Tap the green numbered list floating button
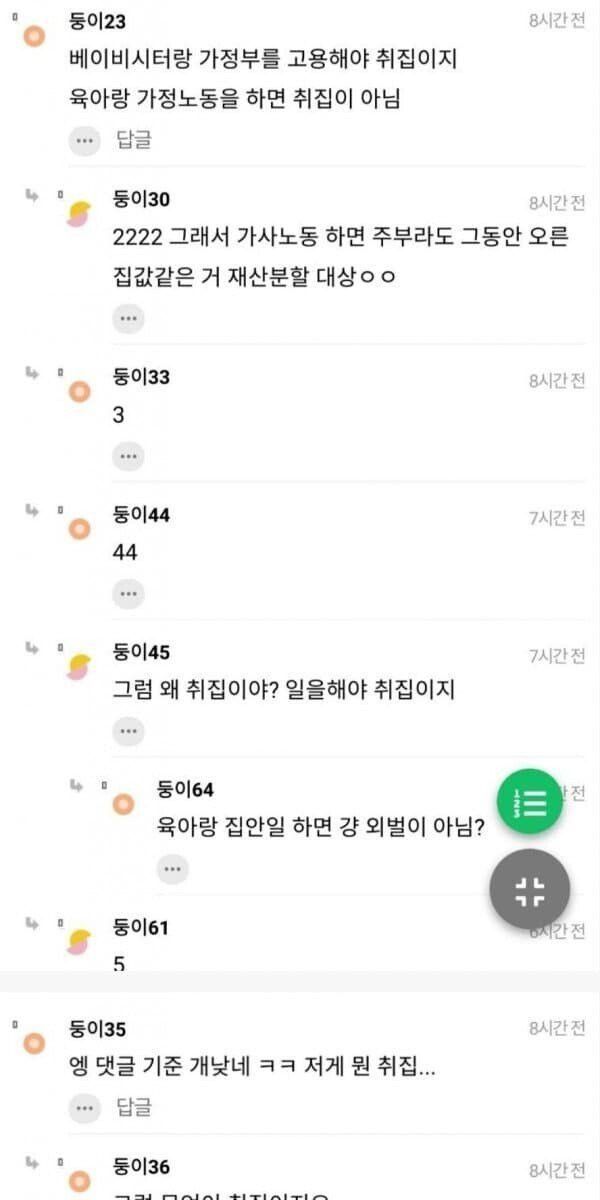Image resolution: width=600 pixels, height=1200 pixels. (530, 802)
